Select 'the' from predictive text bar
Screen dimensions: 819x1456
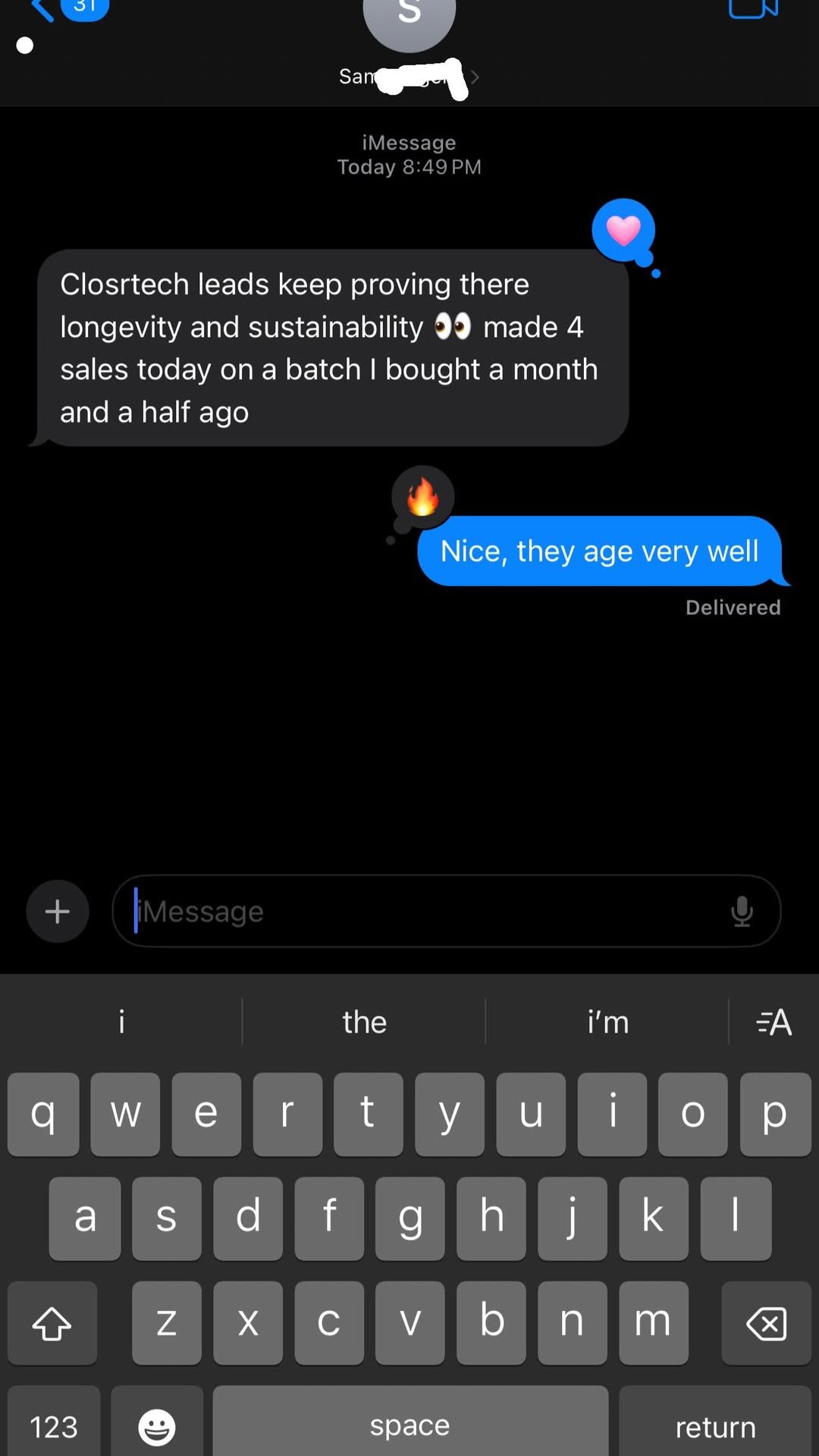click(364, 1022)
